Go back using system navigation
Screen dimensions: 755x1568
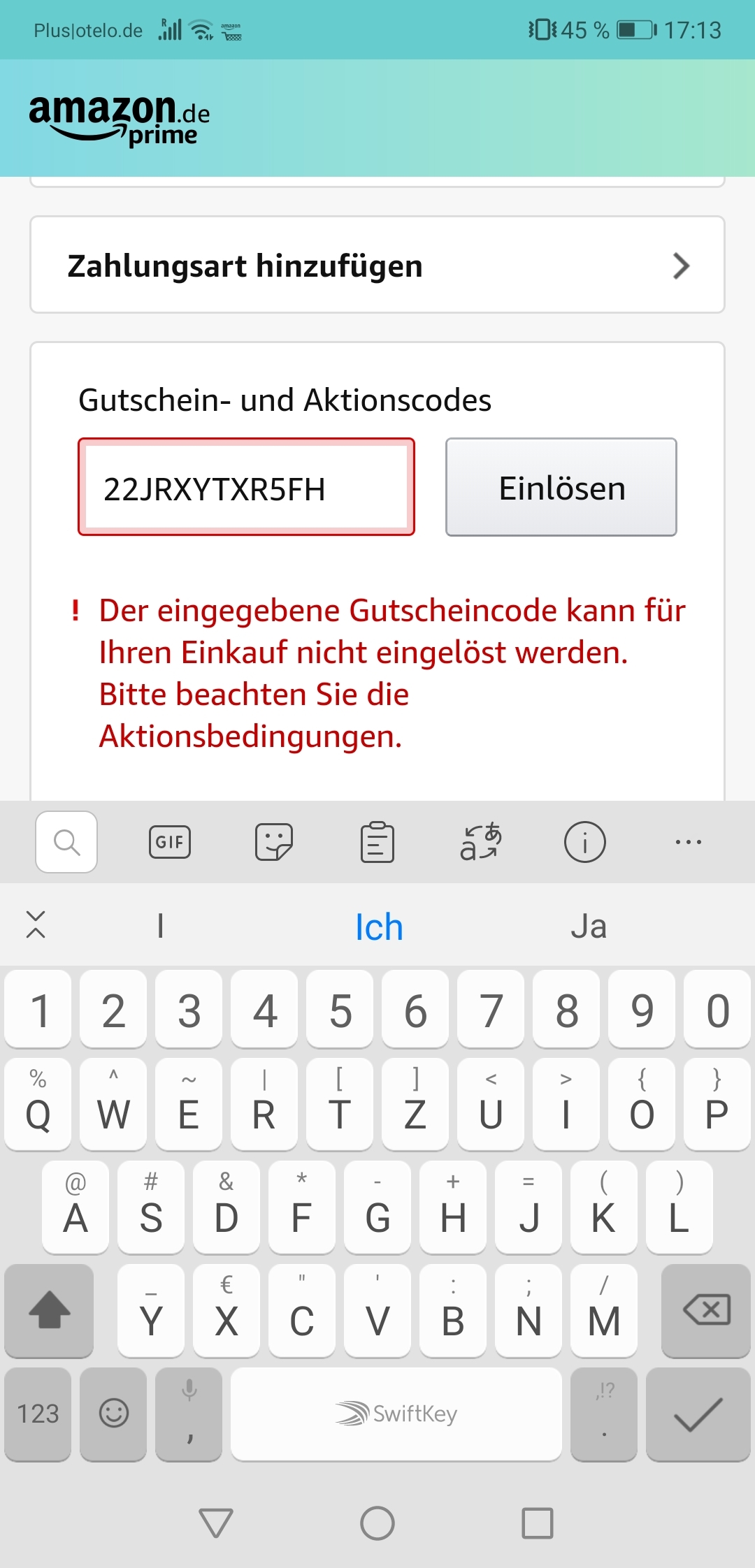tap(216, 1523)
